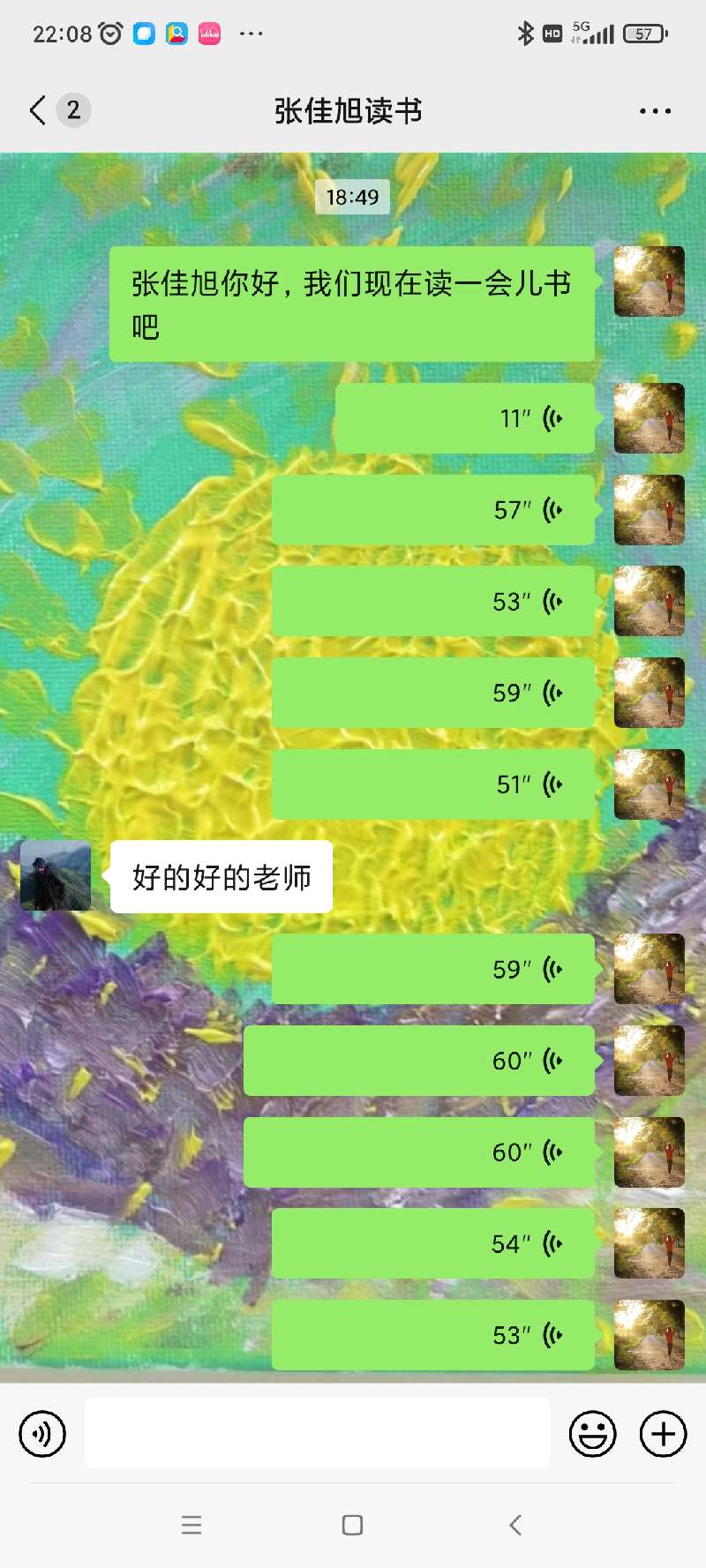Play the 54-second voice message
The height and width of the screenshot is (1568, 706).
[x=432, y=1244]
